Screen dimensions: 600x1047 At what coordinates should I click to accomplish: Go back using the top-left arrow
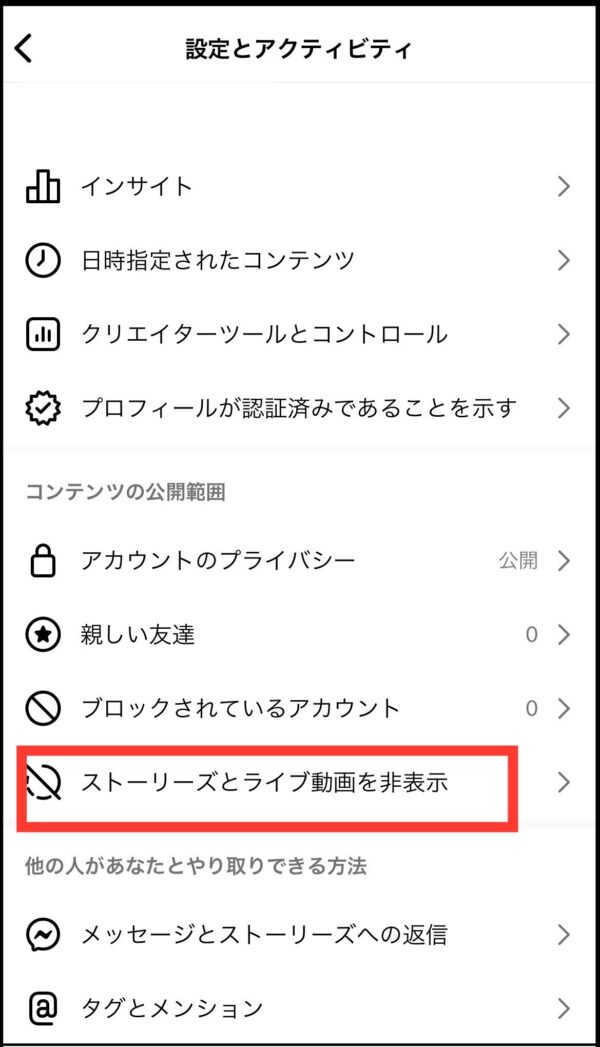pyautogui.click(x=23, y=49)
